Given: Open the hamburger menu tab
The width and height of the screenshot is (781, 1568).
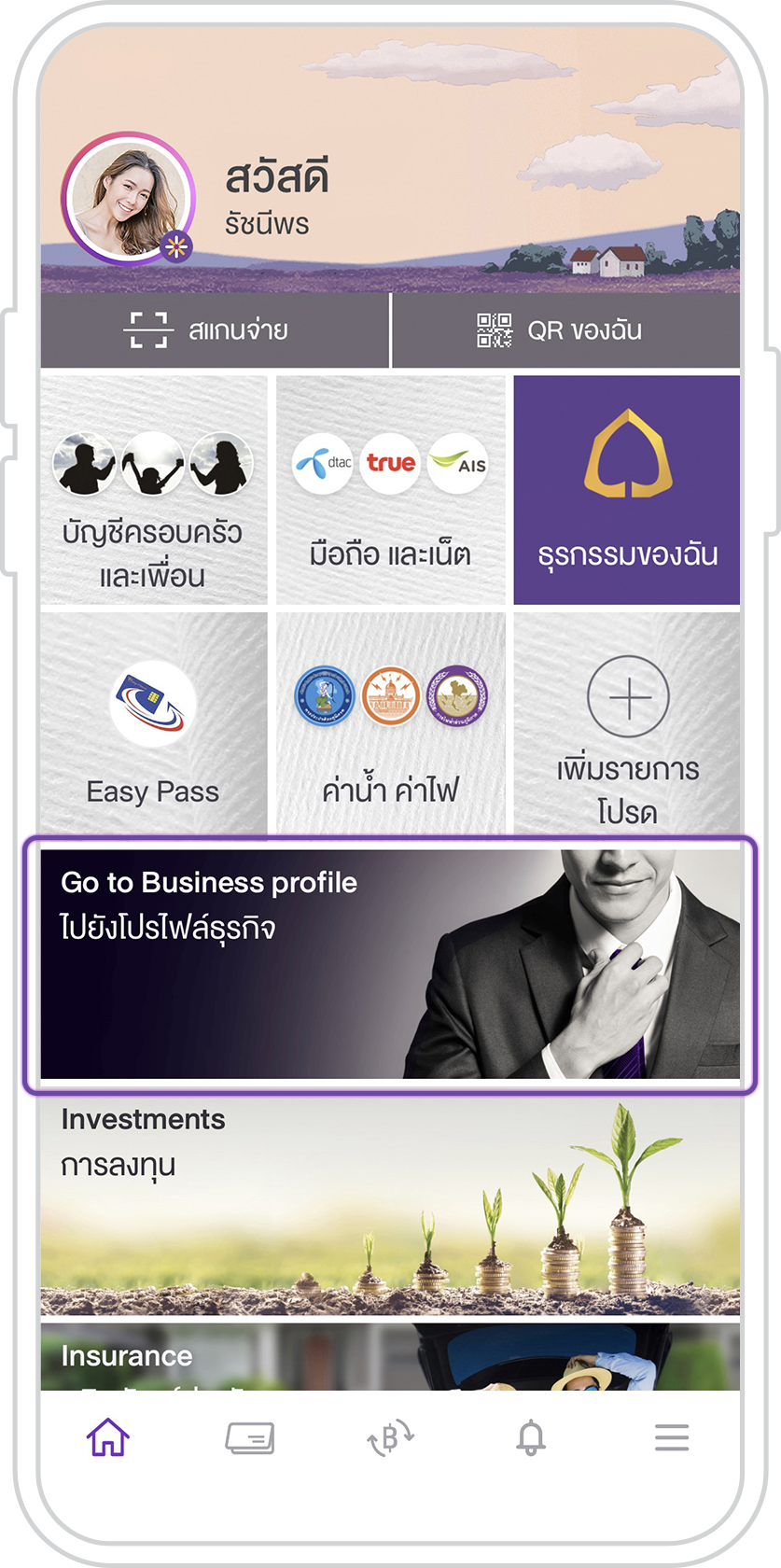Looking at the screenshot, I should [672, 1437].
